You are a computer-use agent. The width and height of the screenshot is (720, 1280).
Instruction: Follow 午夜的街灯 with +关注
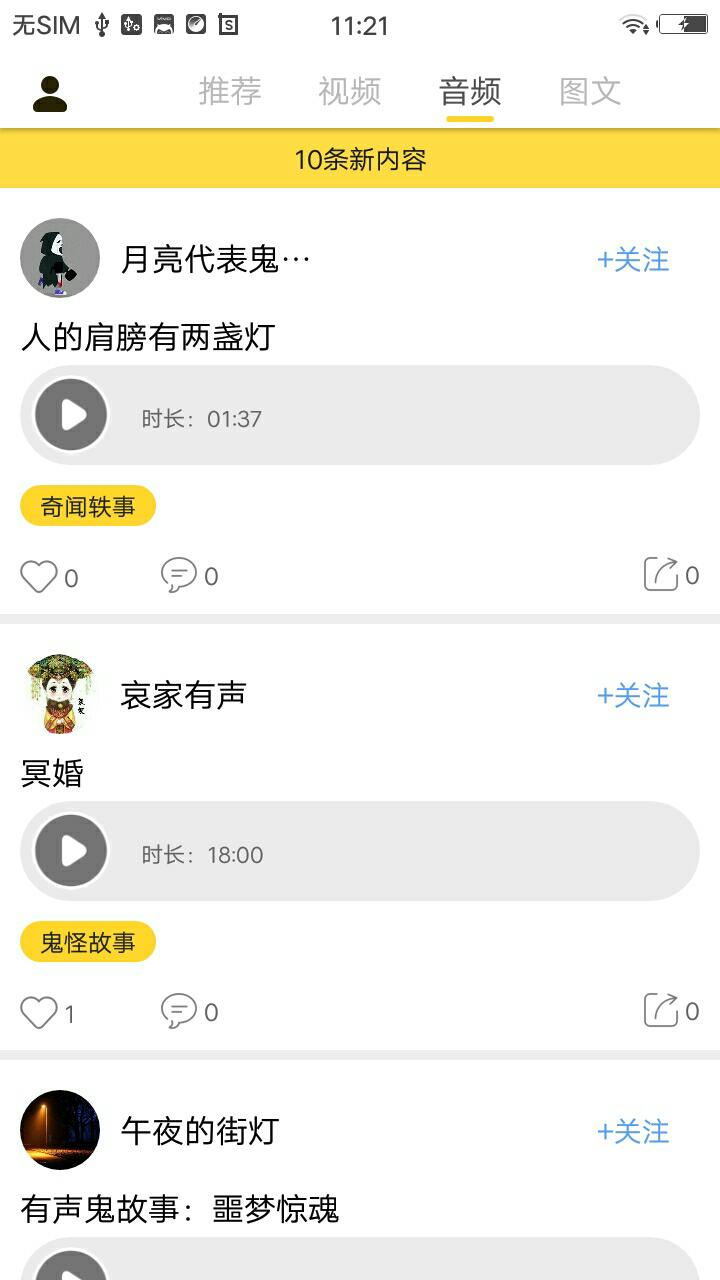(x=633, y=1132)
